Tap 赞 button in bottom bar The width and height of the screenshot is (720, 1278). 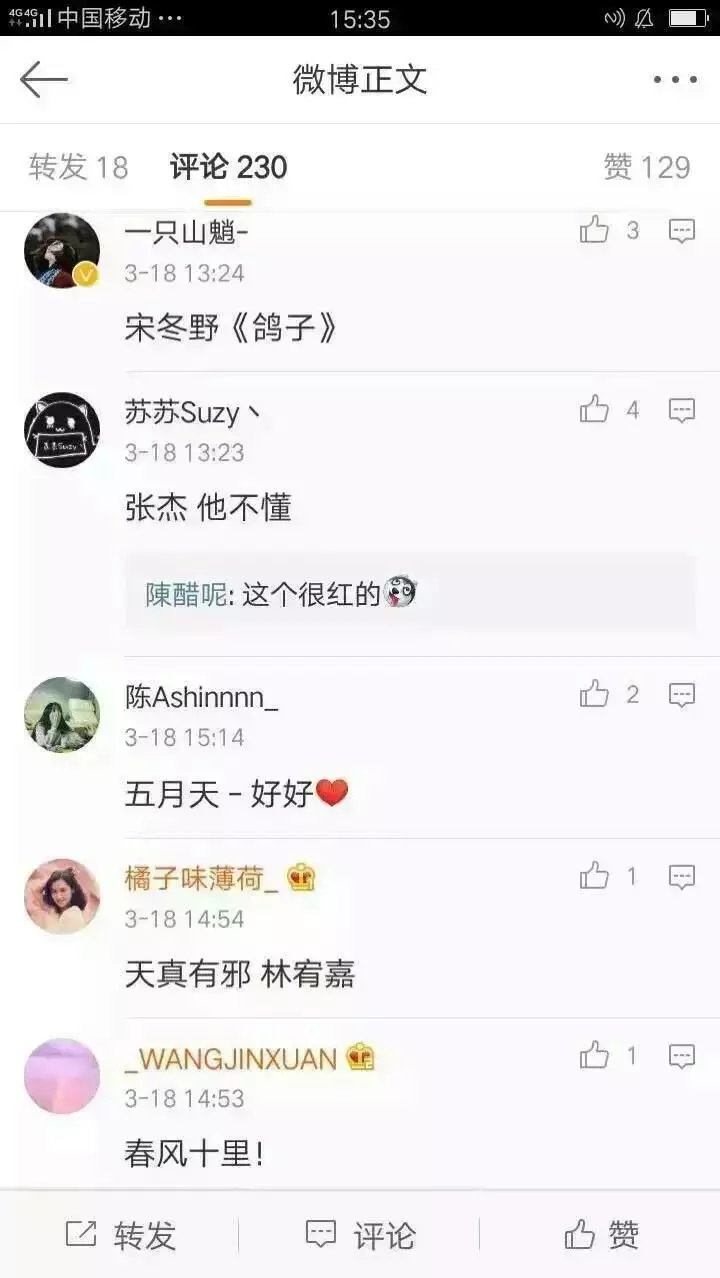point(601,1235)
